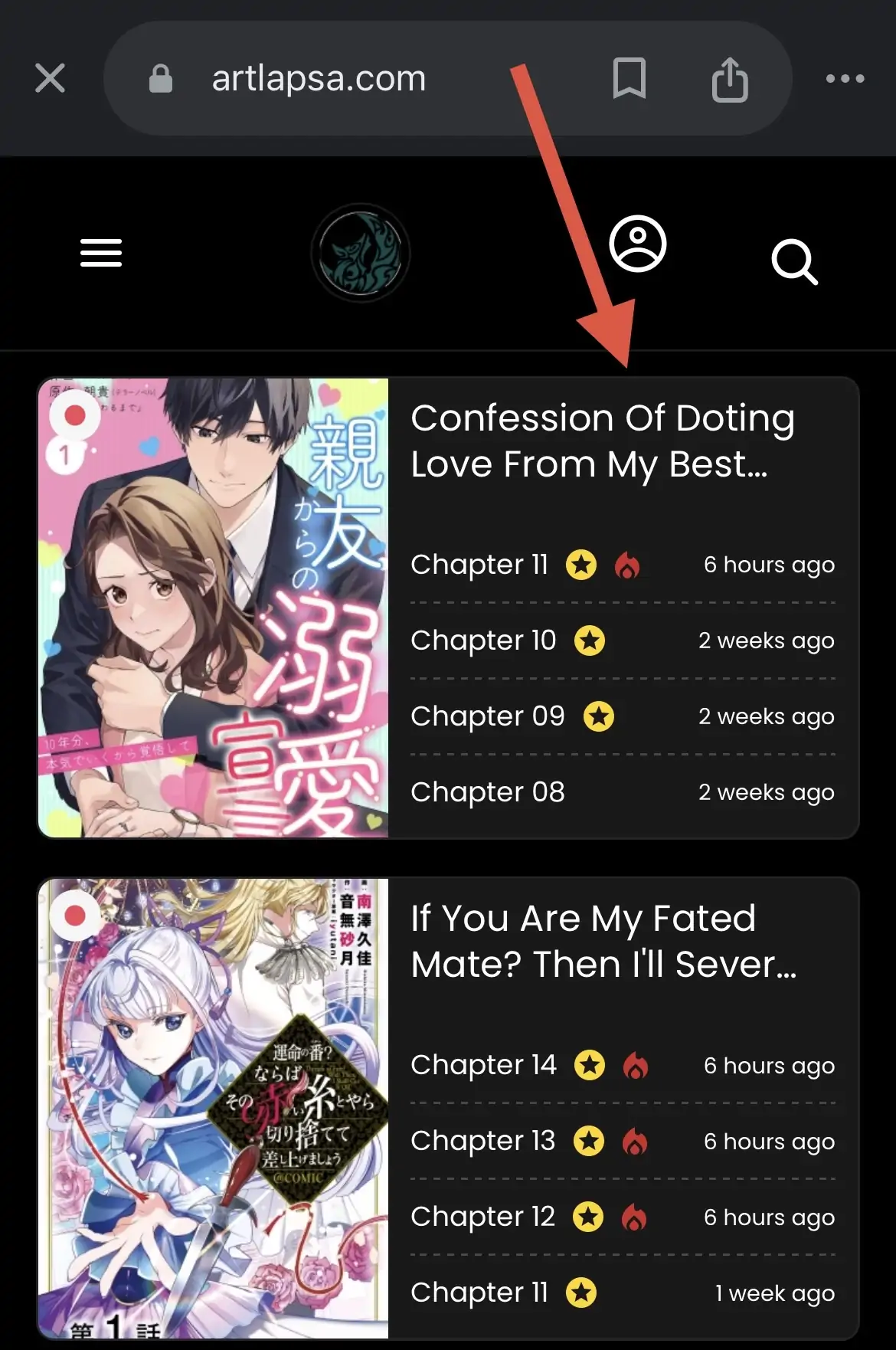Open the Confession Of Doting Love From My Best… title
The image size is (896, 1350).
tap(602, 441)
